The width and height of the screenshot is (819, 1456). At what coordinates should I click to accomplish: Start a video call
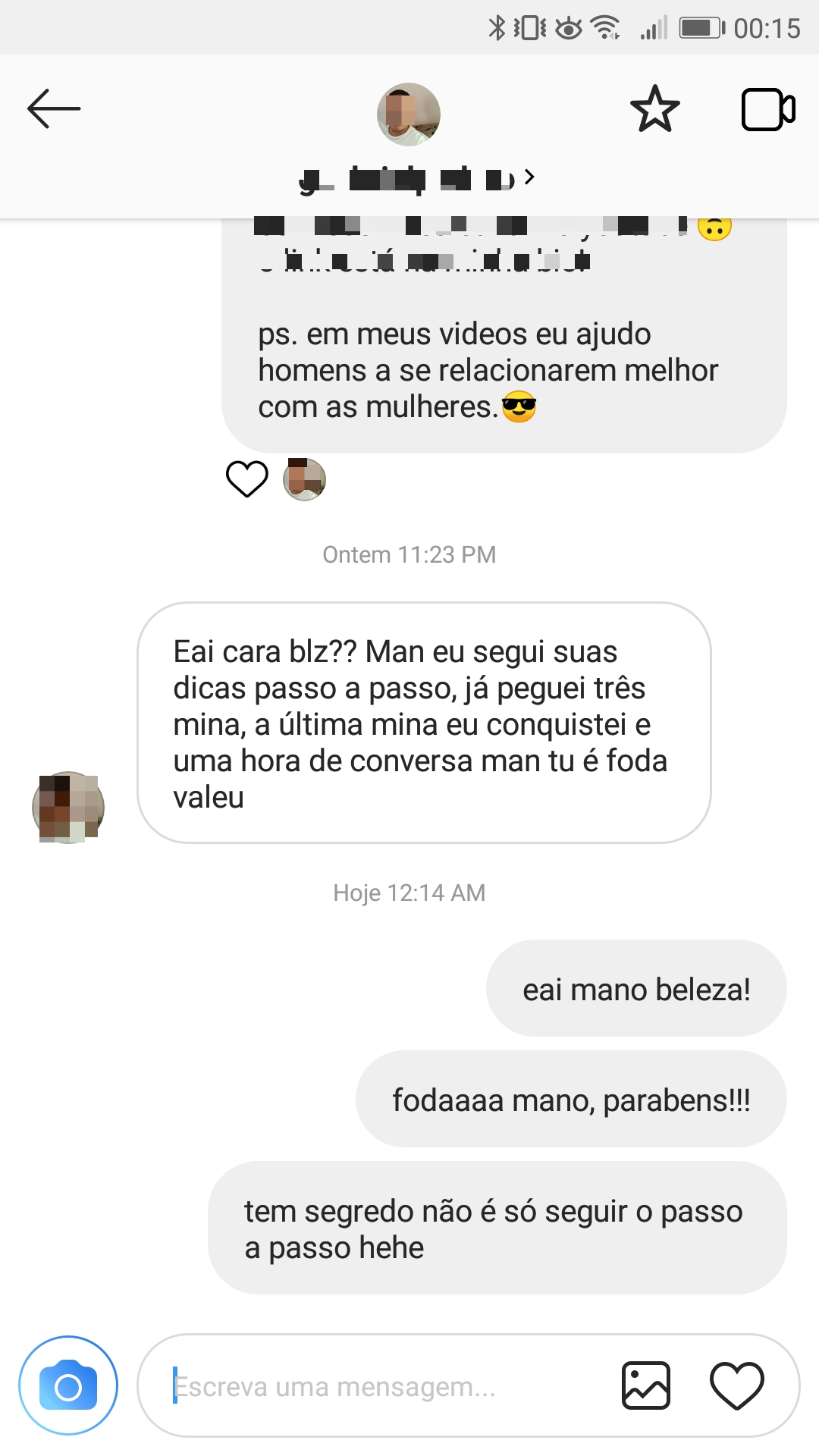tap(768, 110)
